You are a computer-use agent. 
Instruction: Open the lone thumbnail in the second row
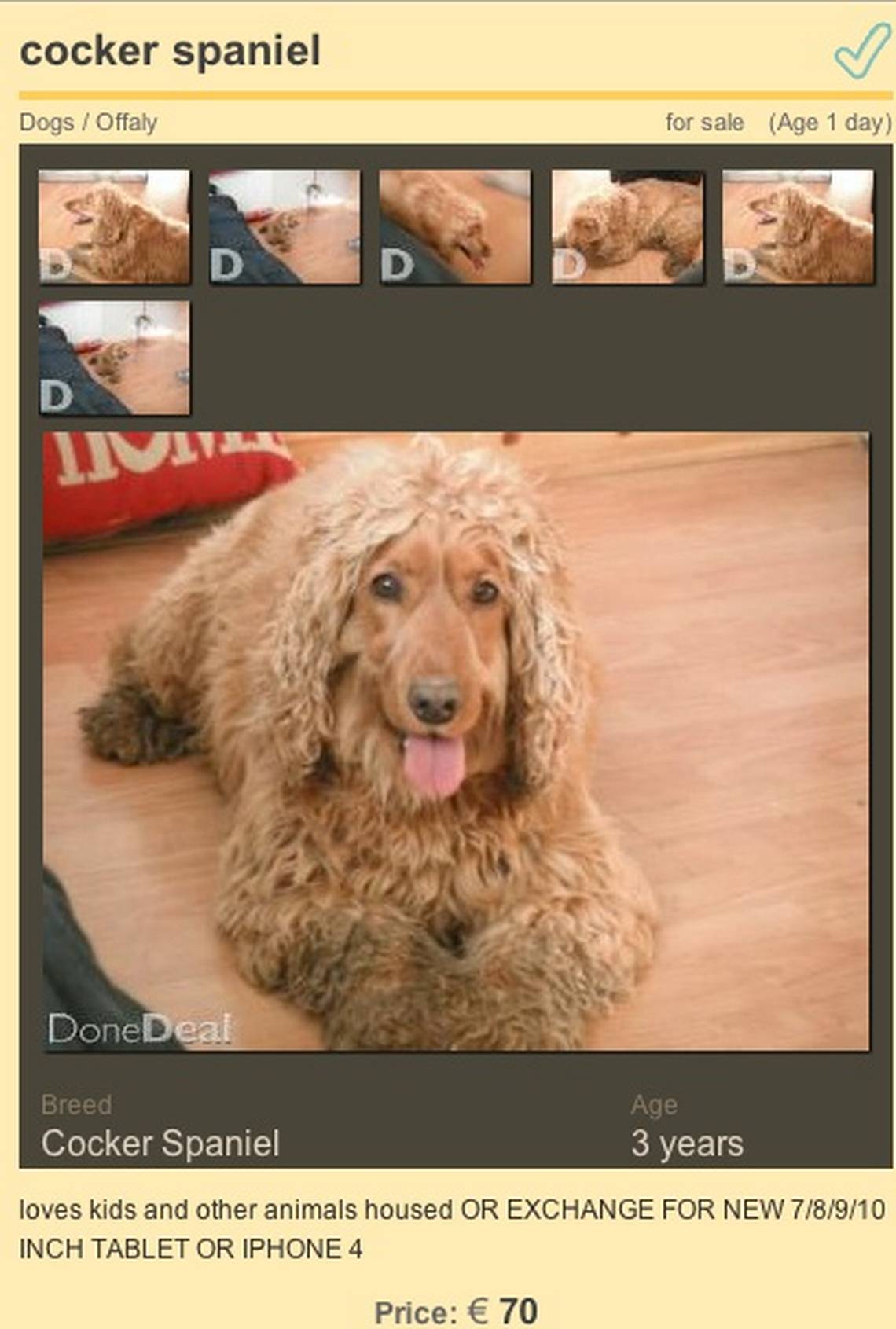click(114, 358)
